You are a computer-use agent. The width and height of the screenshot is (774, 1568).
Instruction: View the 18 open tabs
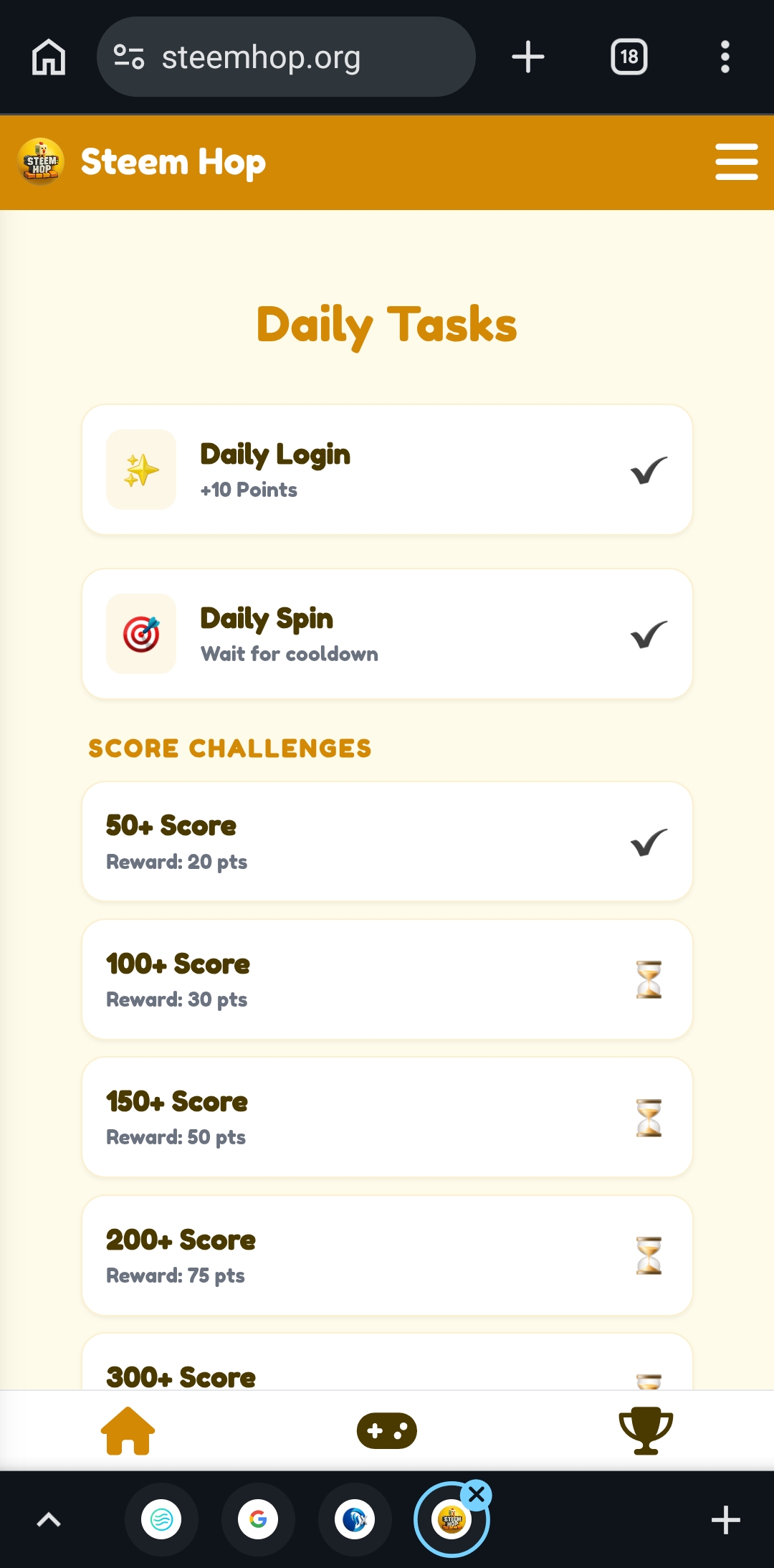click(629, 57)
